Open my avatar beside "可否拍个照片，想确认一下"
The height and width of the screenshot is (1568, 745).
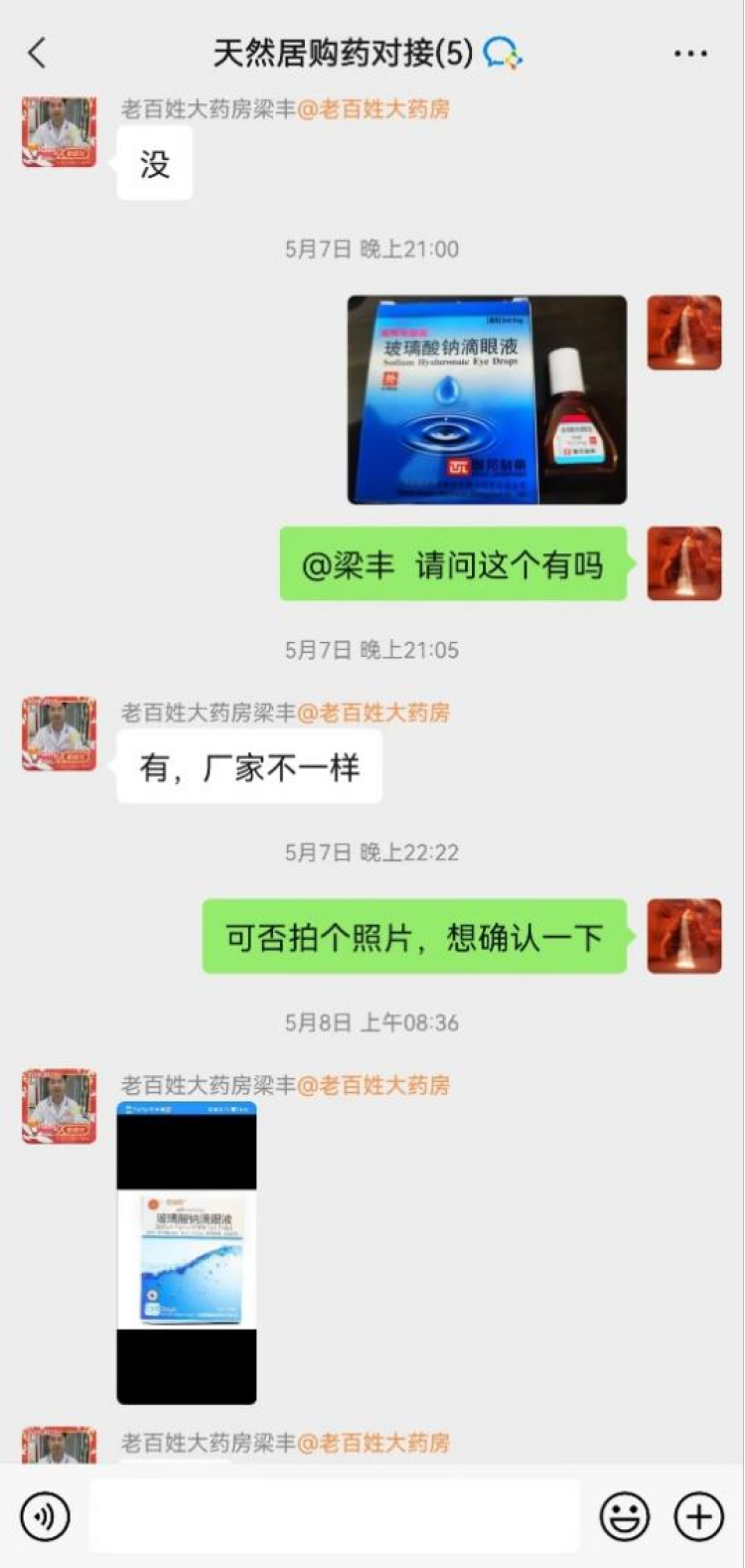tap(684, 936)
